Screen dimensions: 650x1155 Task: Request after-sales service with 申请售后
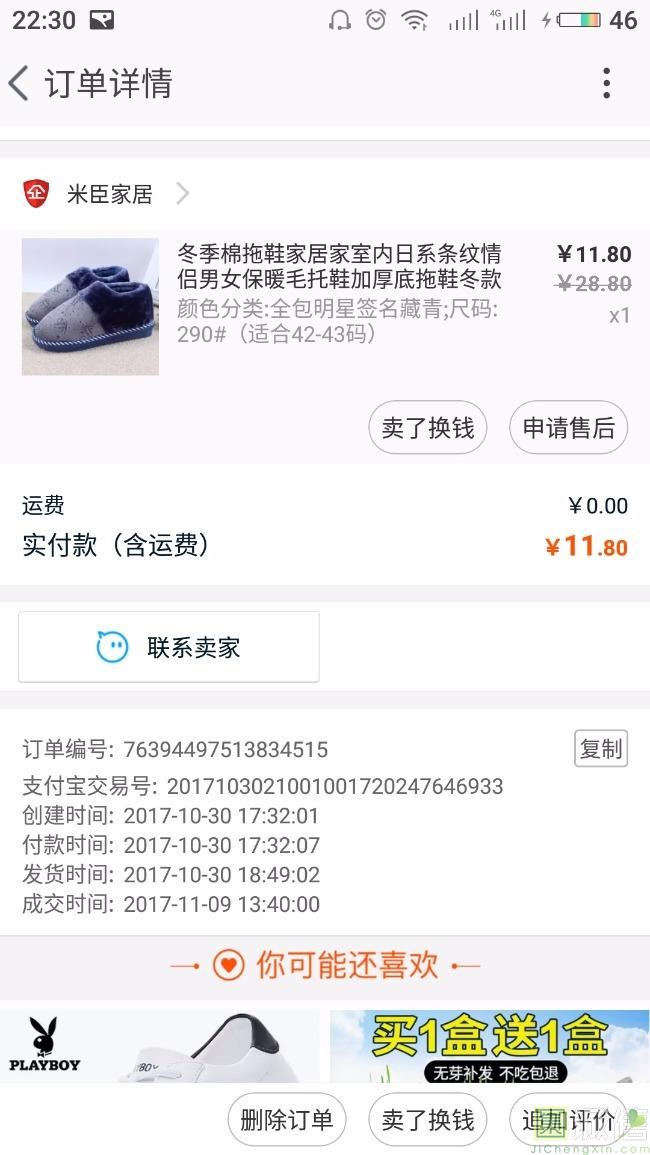568,428
